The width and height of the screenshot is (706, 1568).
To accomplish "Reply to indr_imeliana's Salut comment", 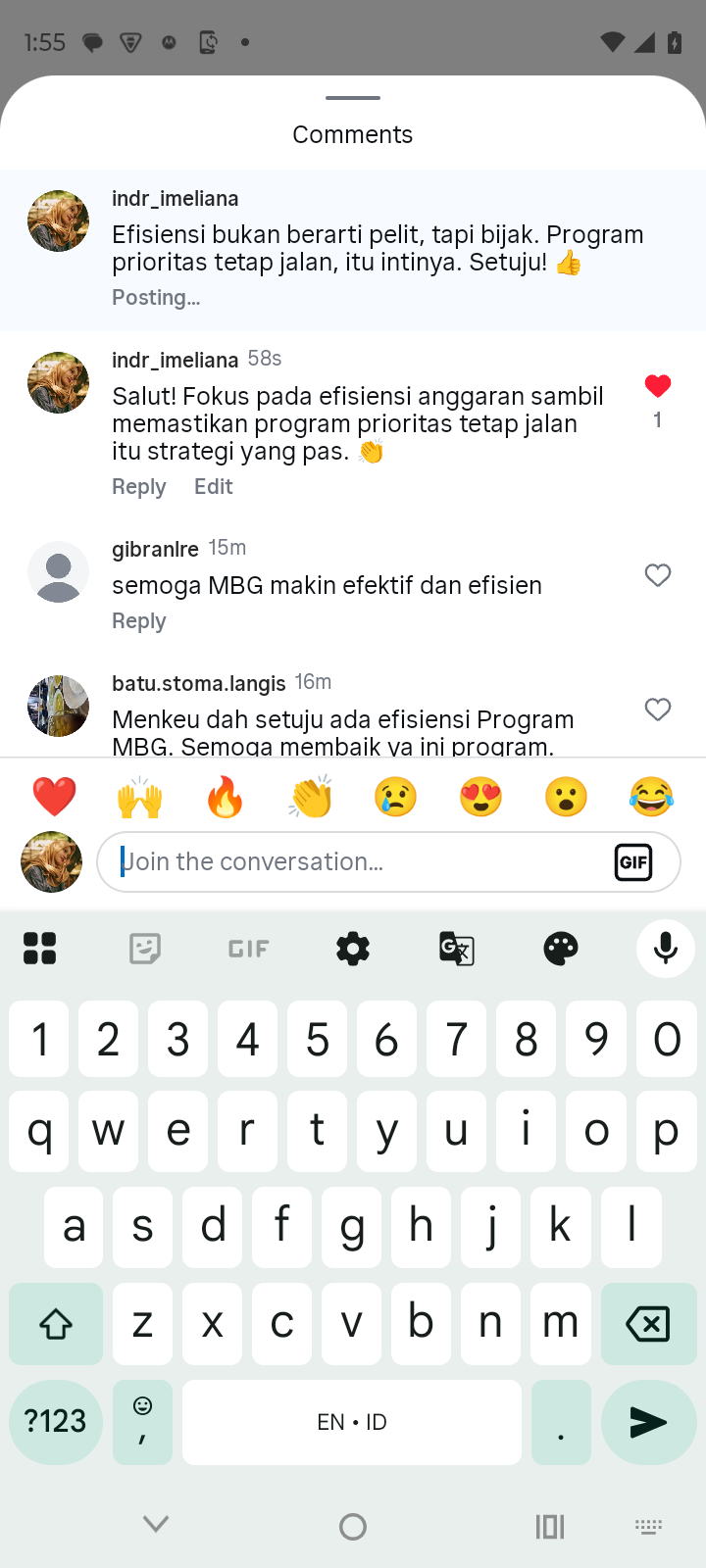I will pyautogui.click(x=138, y=487).
